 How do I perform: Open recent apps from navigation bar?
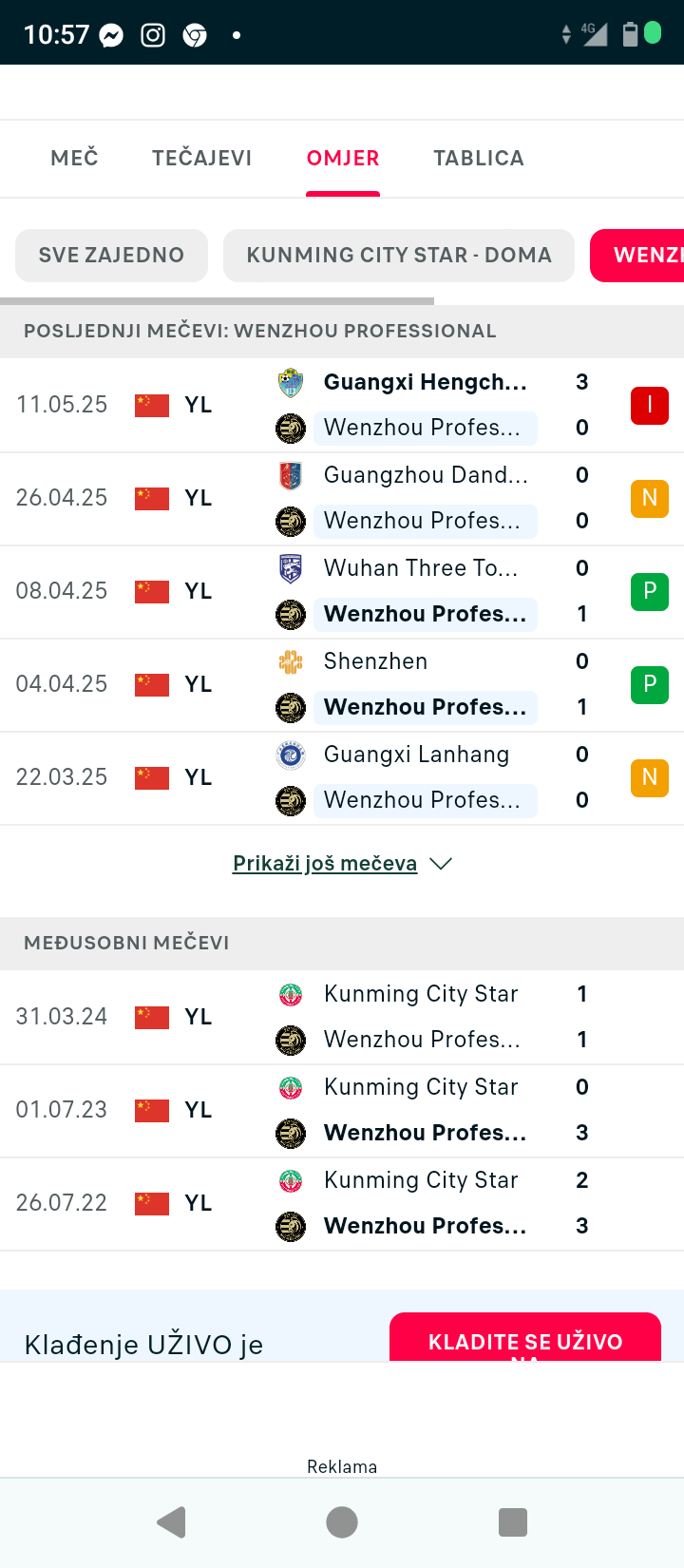coord(513,1522)
